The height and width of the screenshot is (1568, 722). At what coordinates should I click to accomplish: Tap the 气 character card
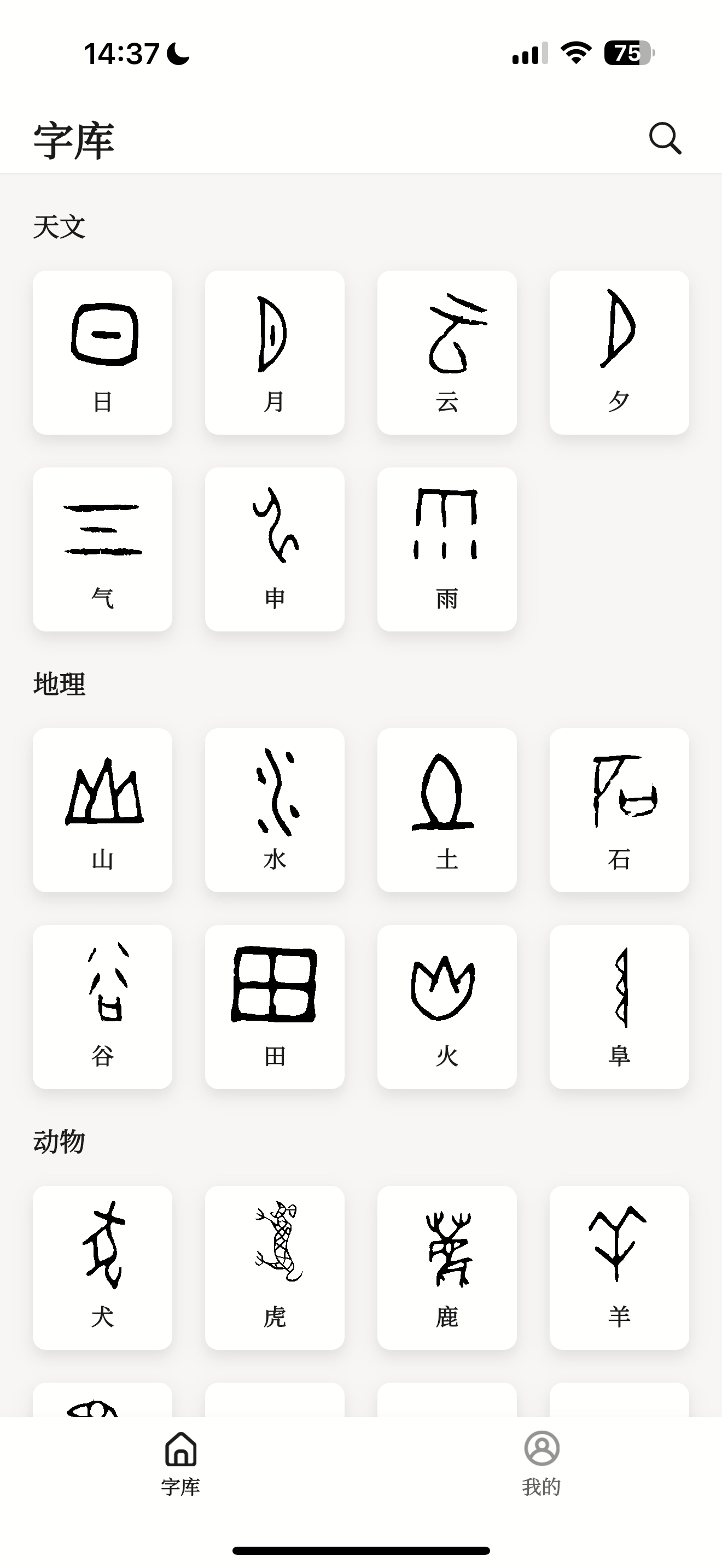102,549
